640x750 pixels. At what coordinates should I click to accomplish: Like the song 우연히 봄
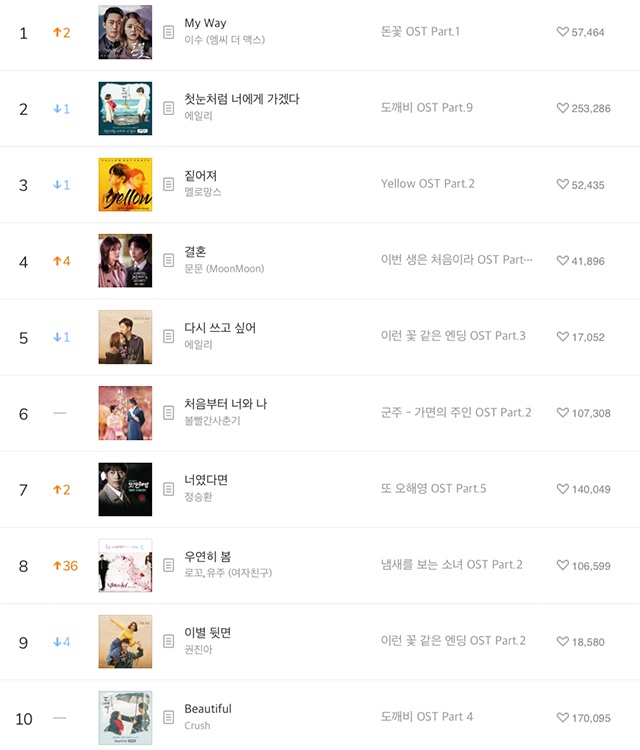[x=562, y=565]
